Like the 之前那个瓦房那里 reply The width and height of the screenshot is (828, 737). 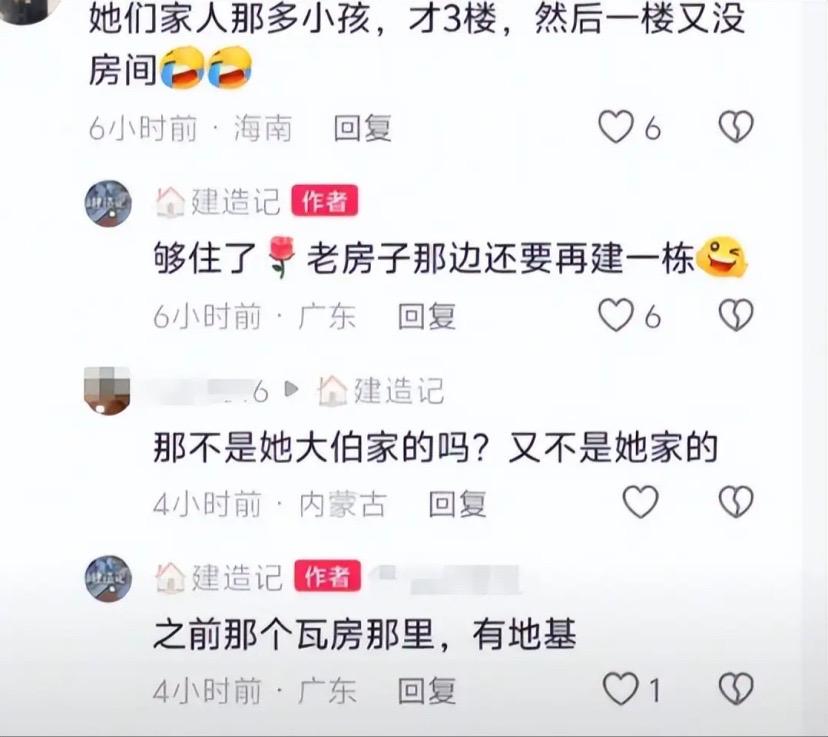621,688
